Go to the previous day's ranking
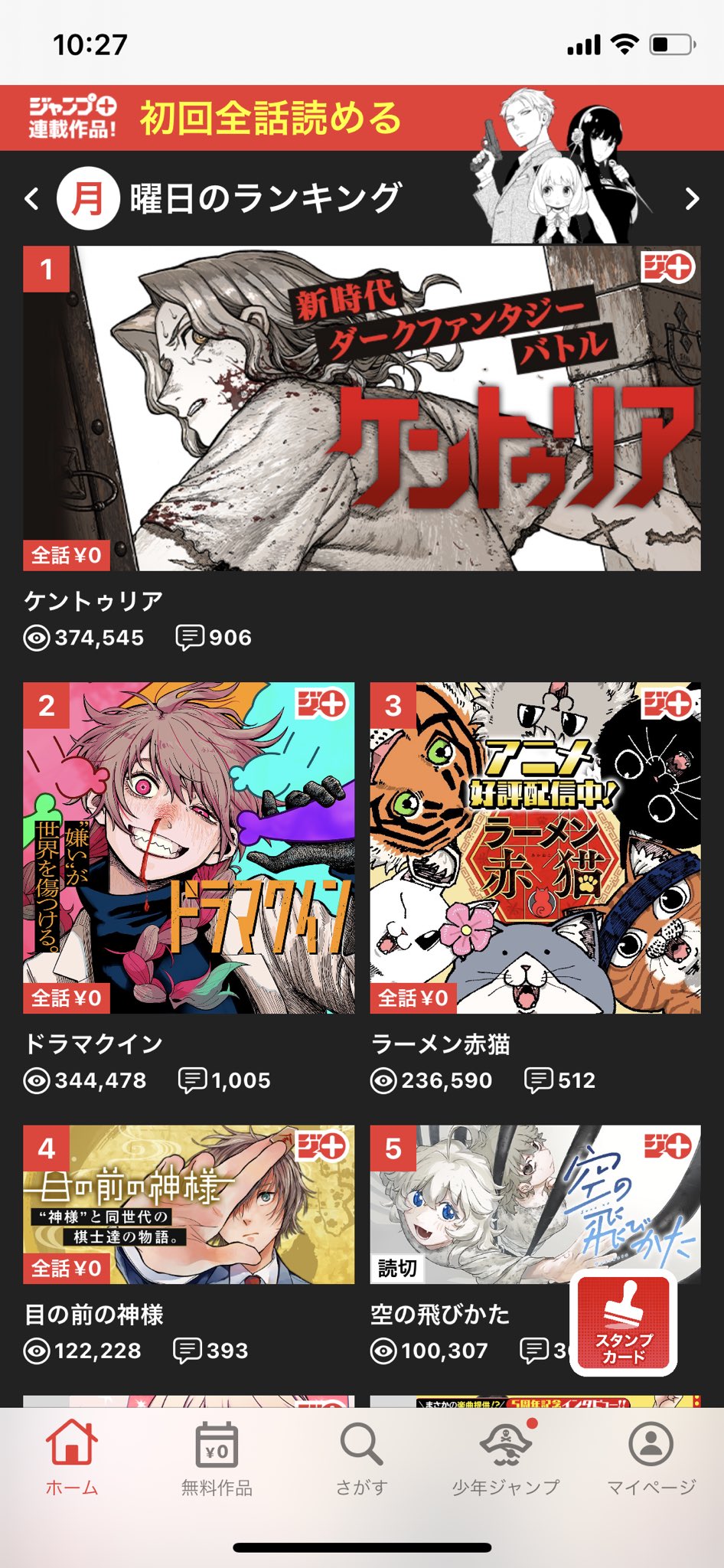Viewport: 724px width, 1568px height. 32,199
